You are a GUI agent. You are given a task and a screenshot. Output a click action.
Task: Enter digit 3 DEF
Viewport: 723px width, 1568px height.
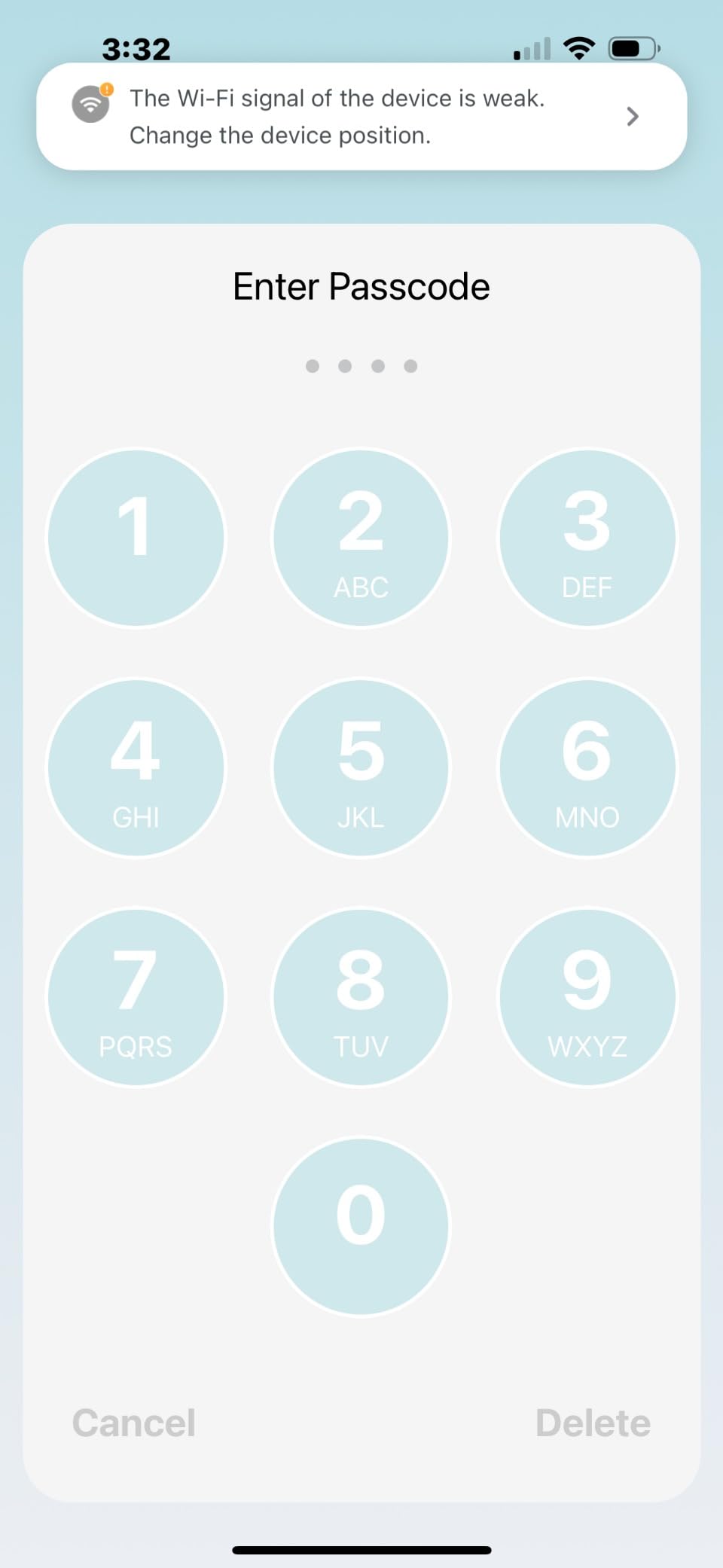(587, 538)
